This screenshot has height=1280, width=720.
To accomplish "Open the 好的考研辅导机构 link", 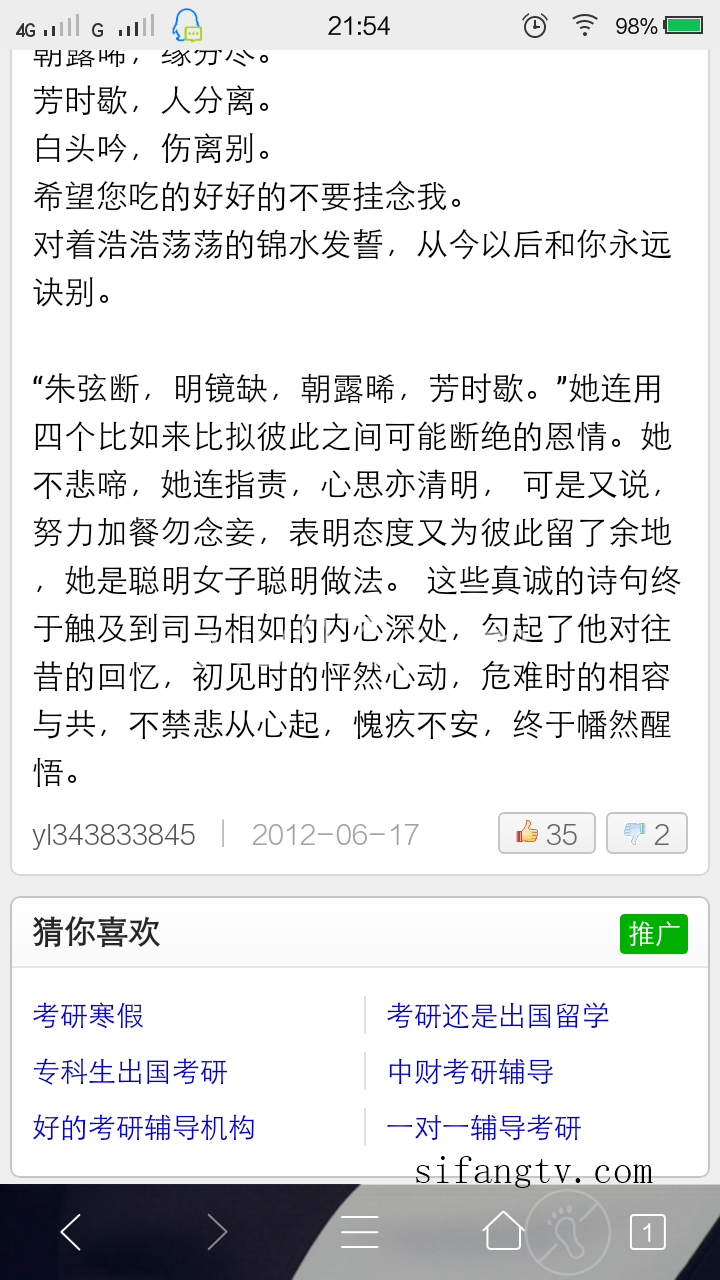I will pos(144,1128).
